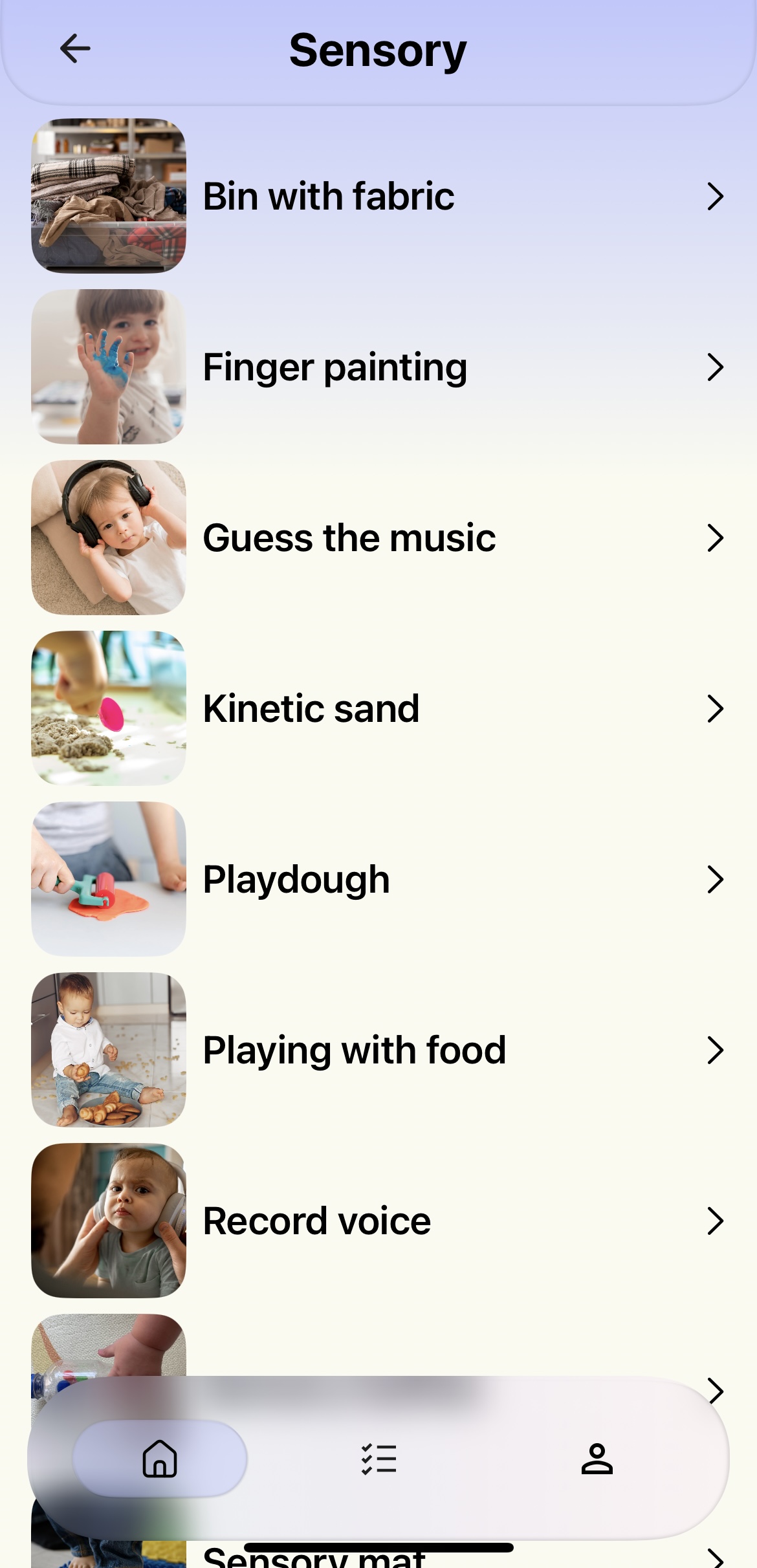The height and width of the screenshot is (1568, 757).
Task: Select the Finger painting activity
Action: [378, 367]
